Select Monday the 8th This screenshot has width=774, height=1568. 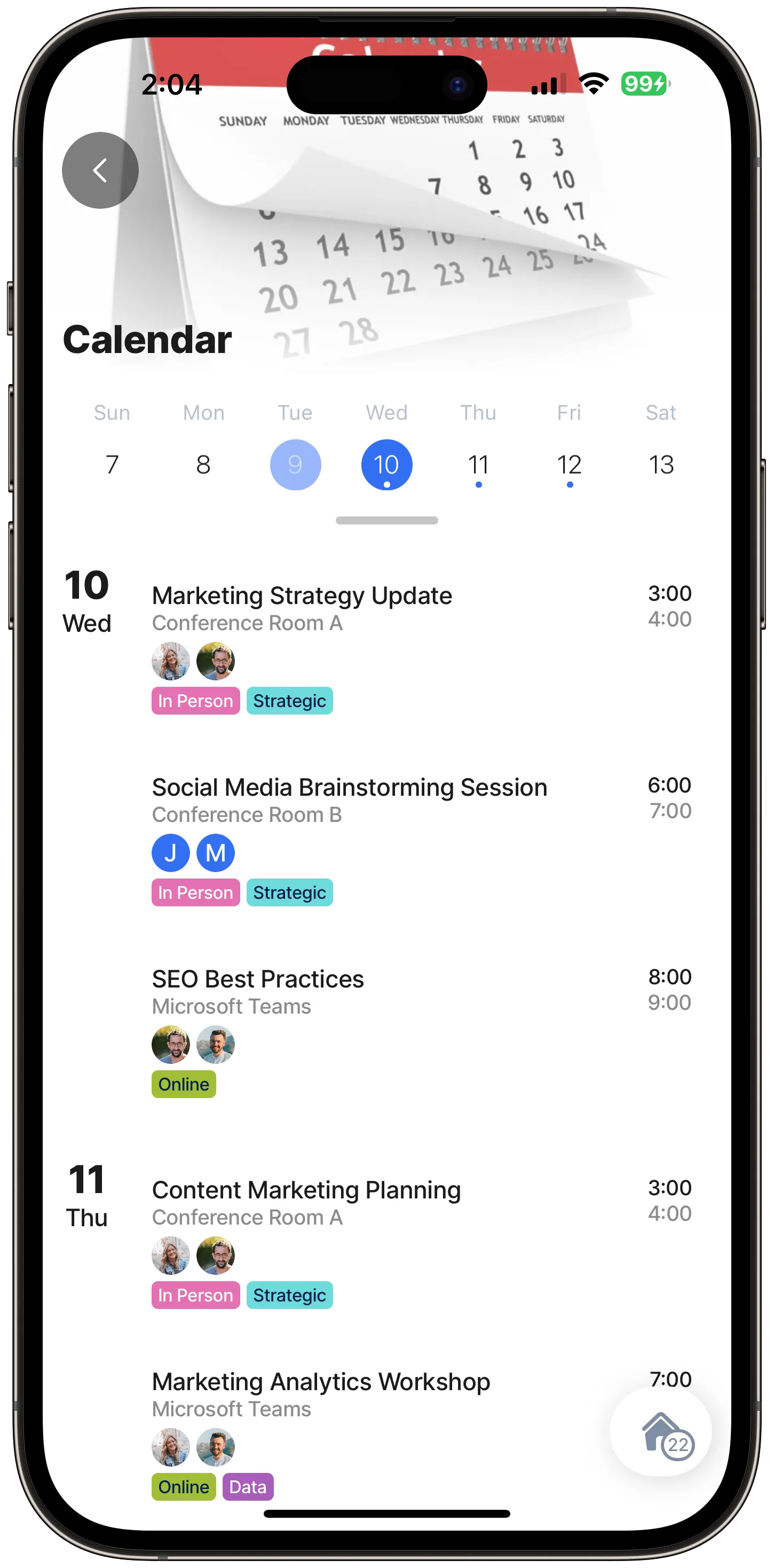click(x=204, y=465)
